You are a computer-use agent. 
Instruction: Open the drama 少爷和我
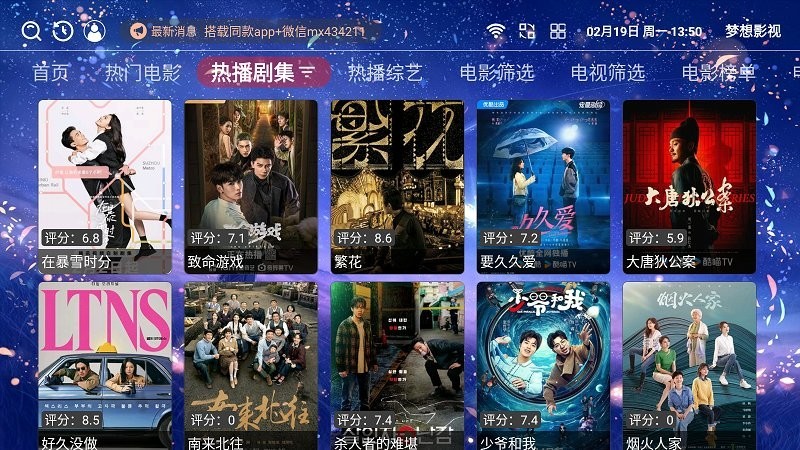pyautogui.click(x=543, y=365)
